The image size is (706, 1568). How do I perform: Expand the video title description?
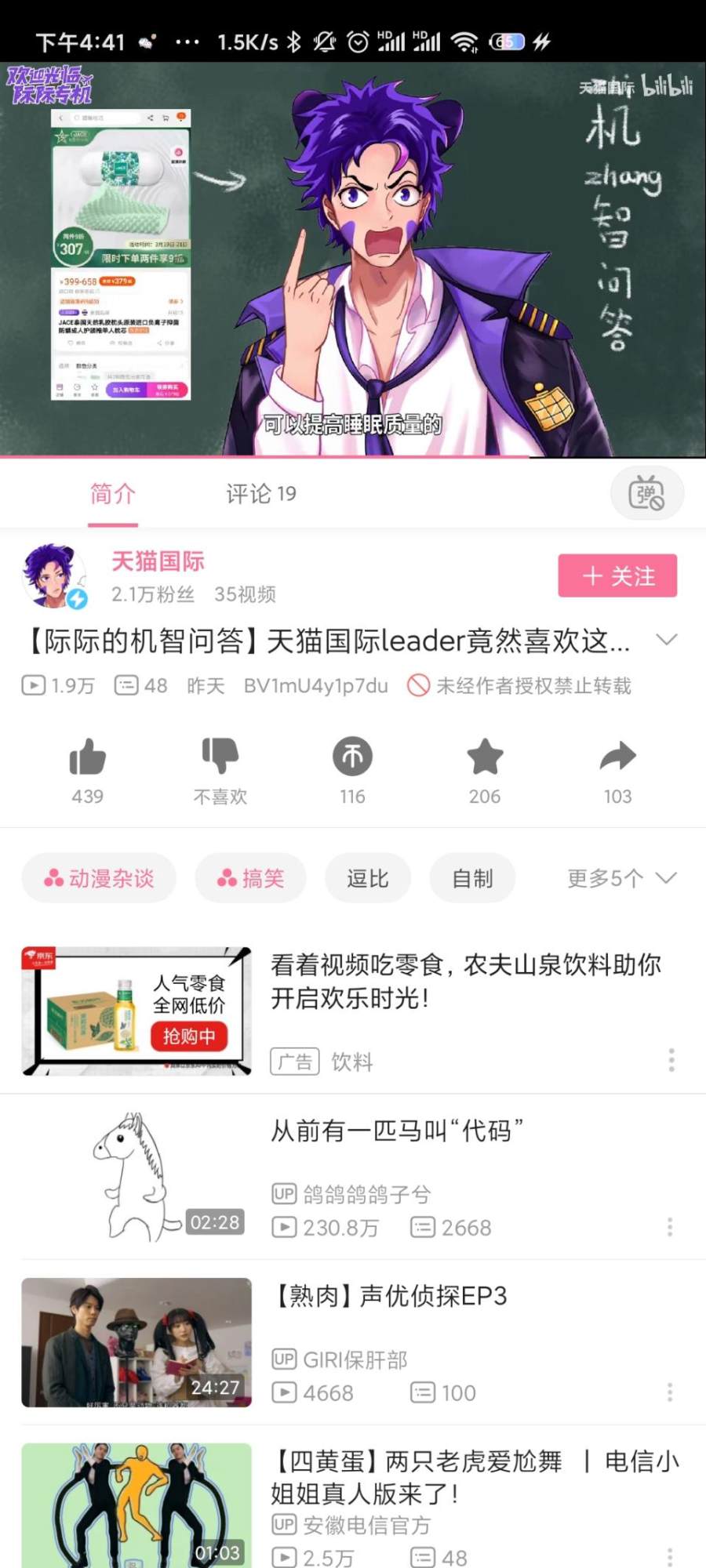point(666,641)
